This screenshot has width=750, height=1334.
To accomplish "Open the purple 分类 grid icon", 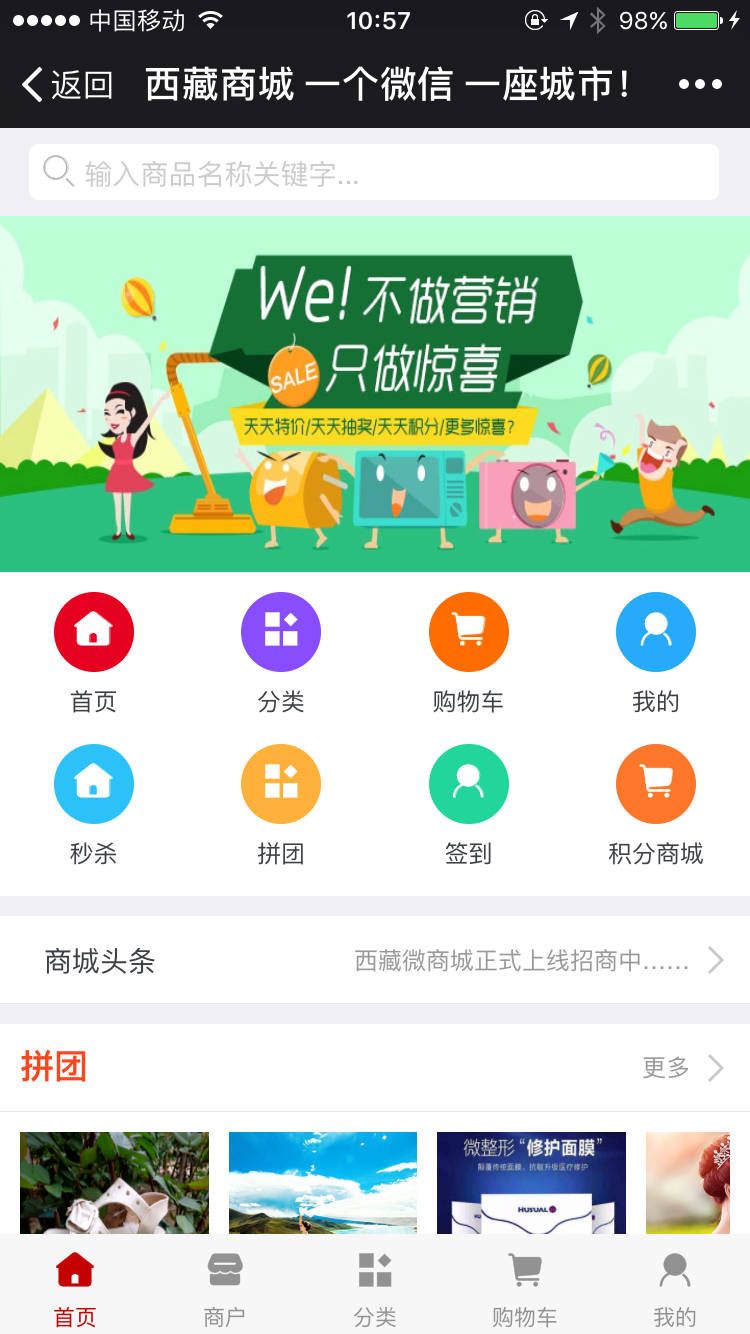I will coord(281,632).
